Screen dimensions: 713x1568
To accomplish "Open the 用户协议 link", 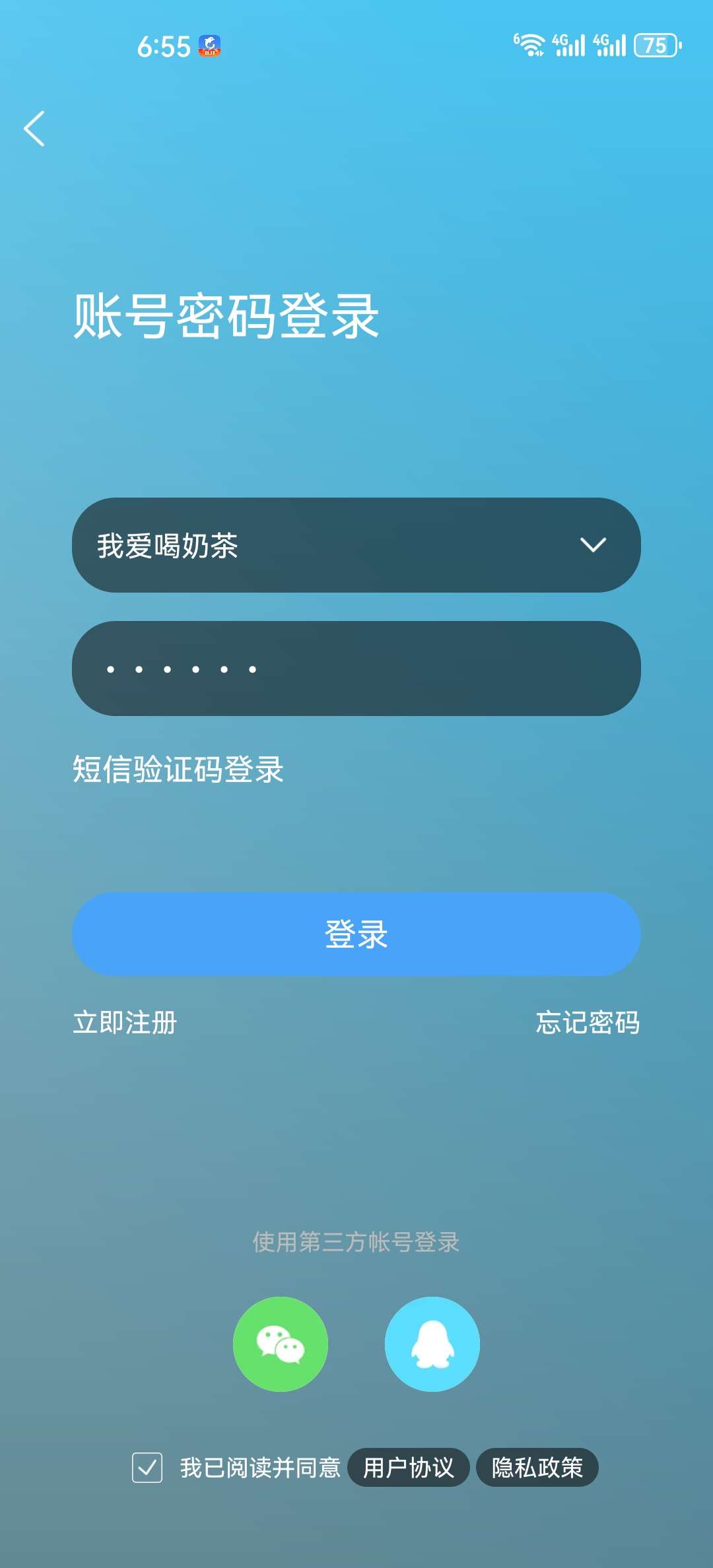I will pyautogui.click(x=409, y=1468).
